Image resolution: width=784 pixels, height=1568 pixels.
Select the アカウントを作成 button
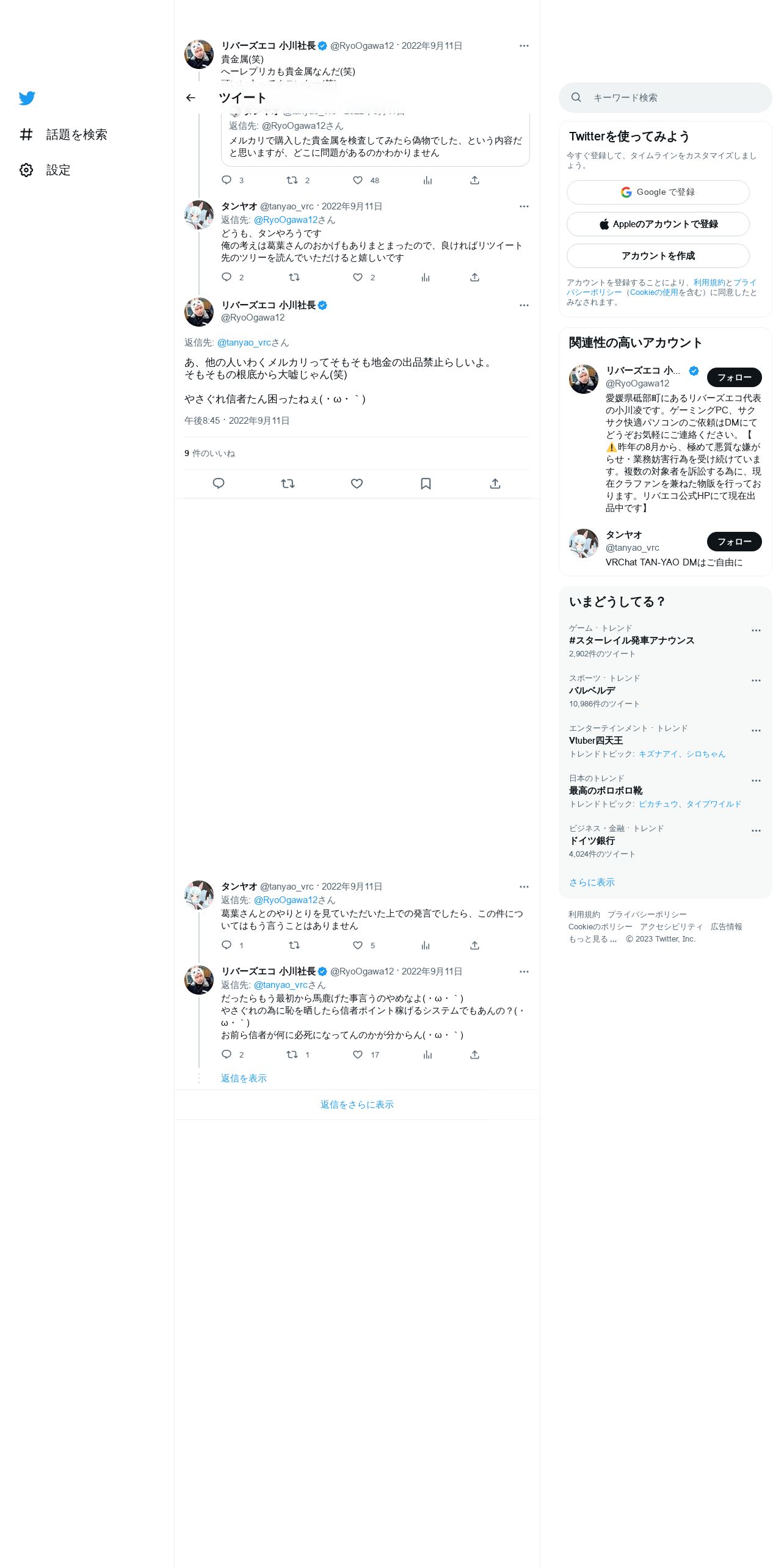pos(658,256)
